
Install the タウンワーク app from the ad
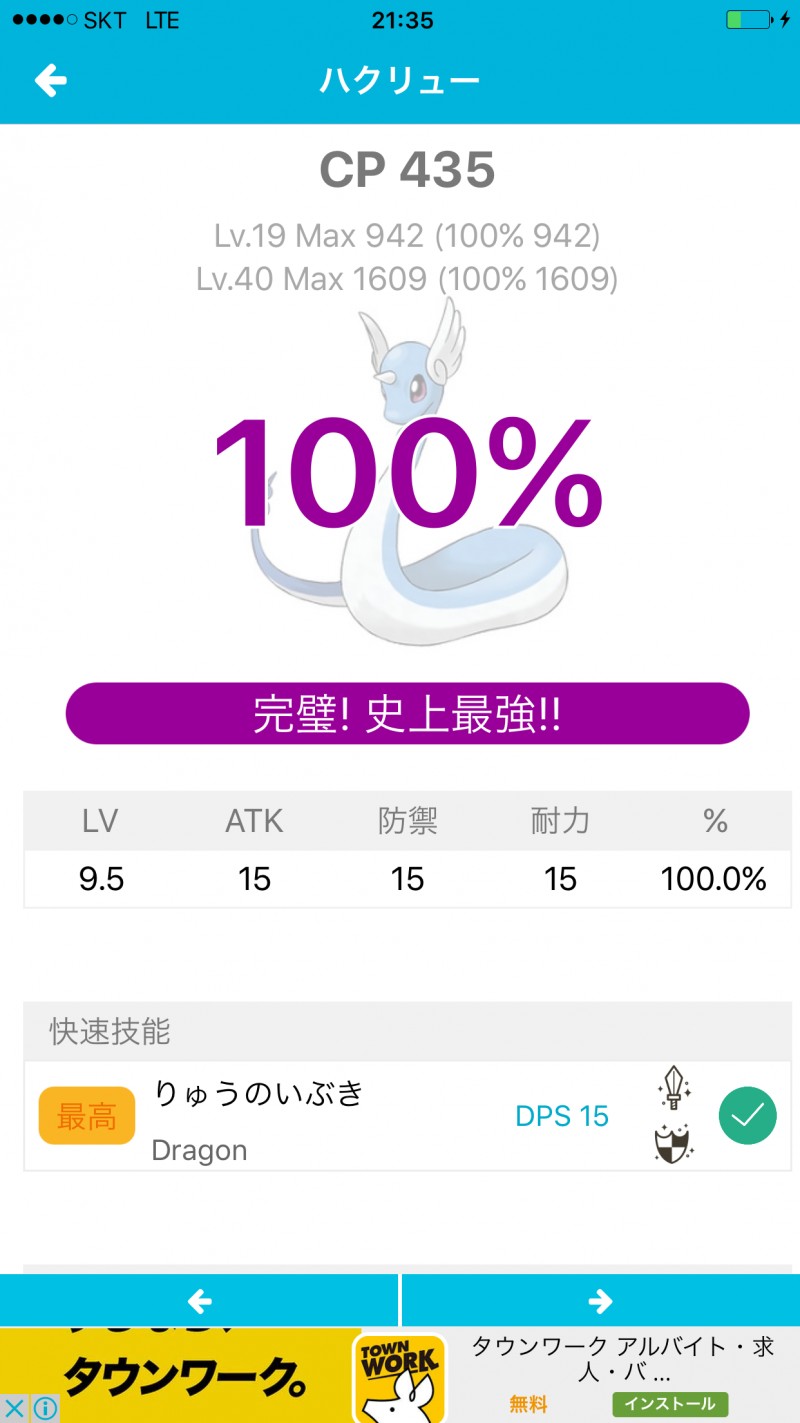pyautogui.click(x=669, y=1403)
